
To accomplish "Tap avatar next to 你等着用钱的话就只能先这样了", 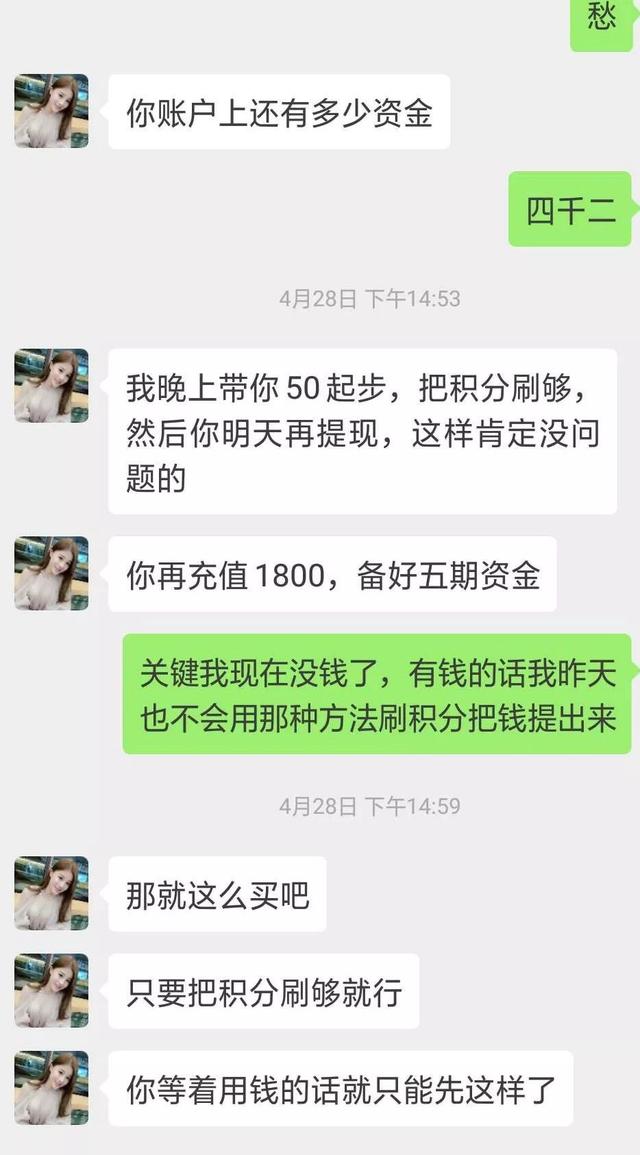I will pos(51,1087).
